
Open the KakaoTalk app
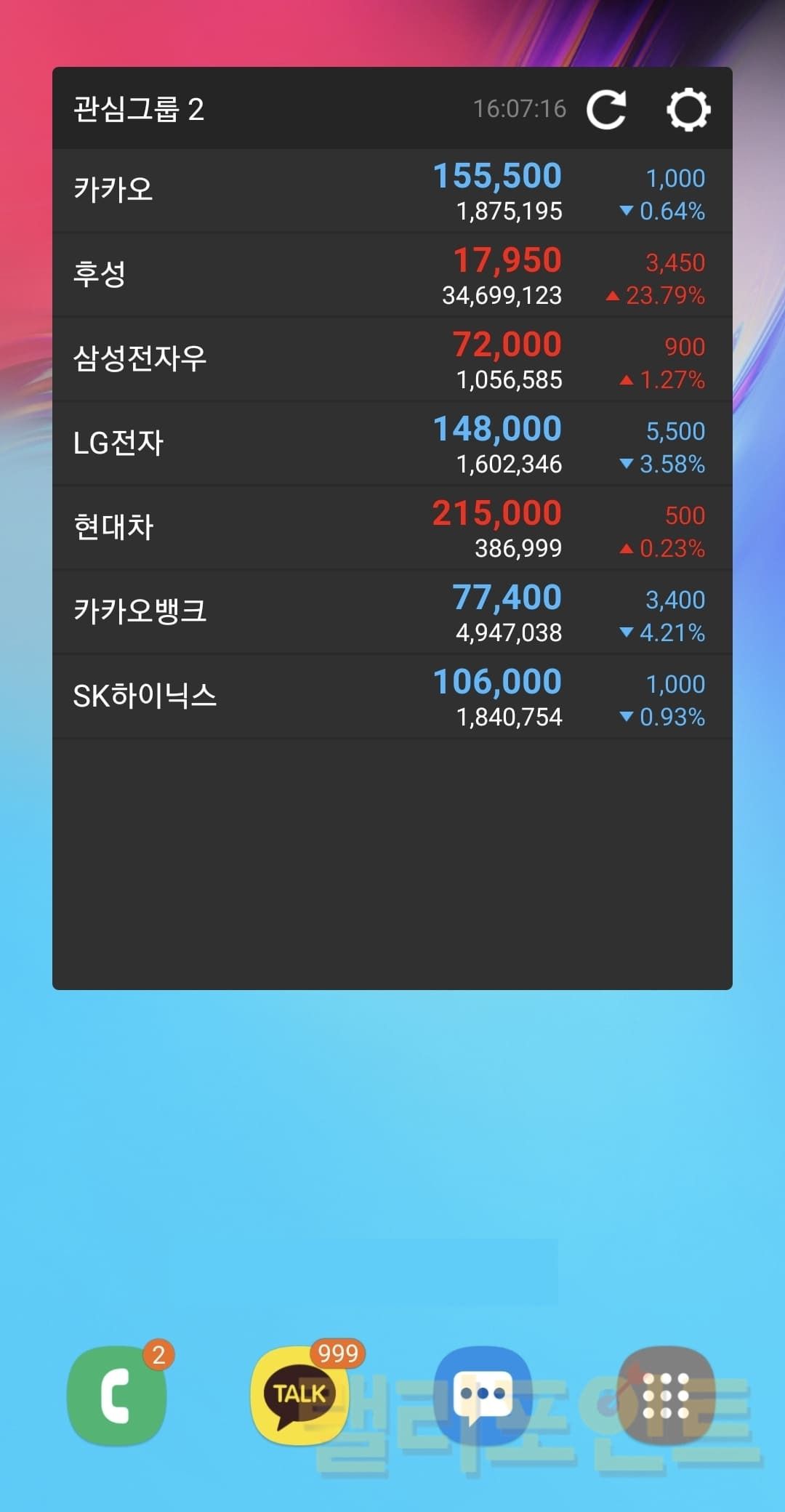[299, 1396]
